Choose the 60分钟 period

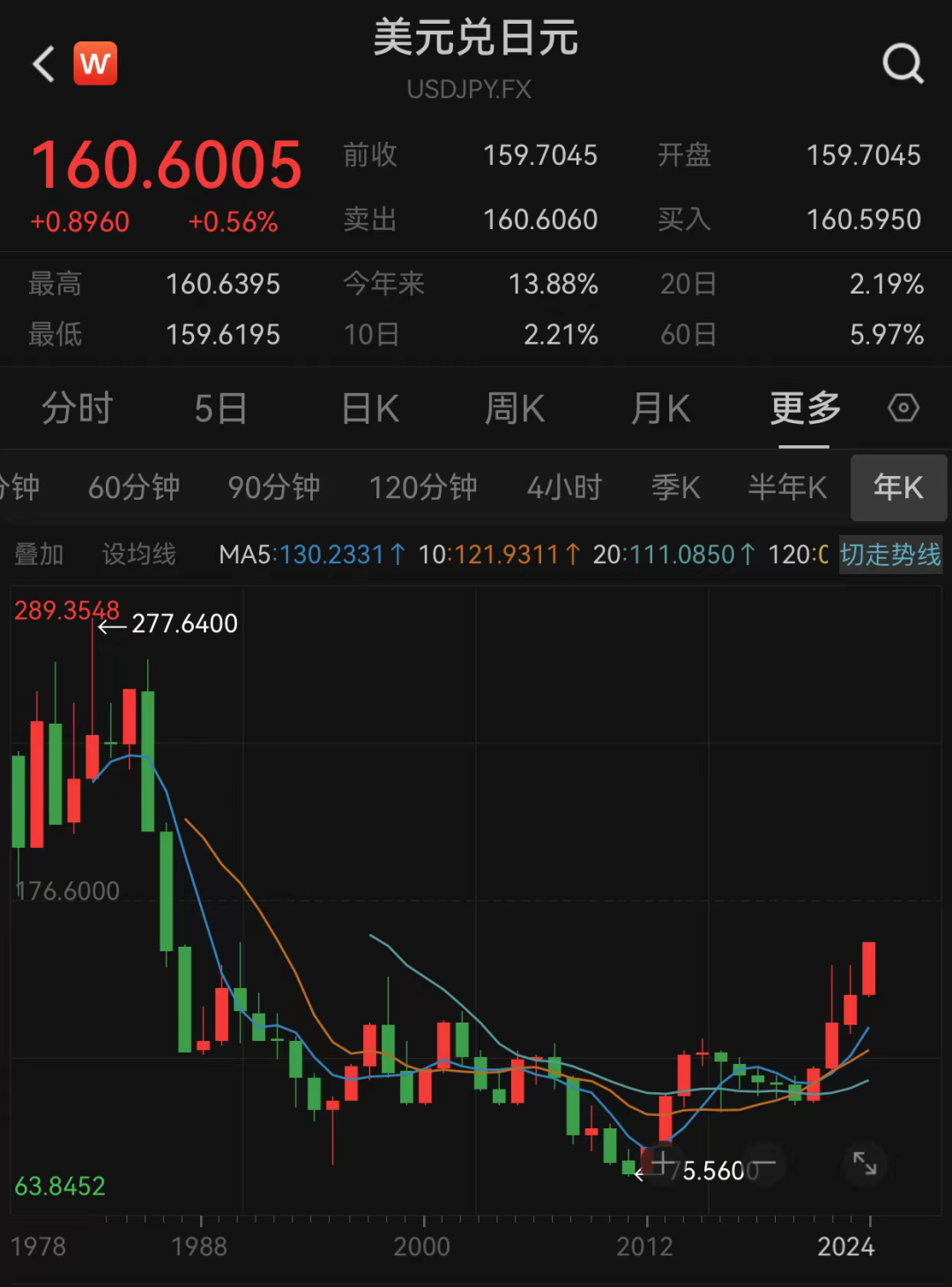point(134,487)
